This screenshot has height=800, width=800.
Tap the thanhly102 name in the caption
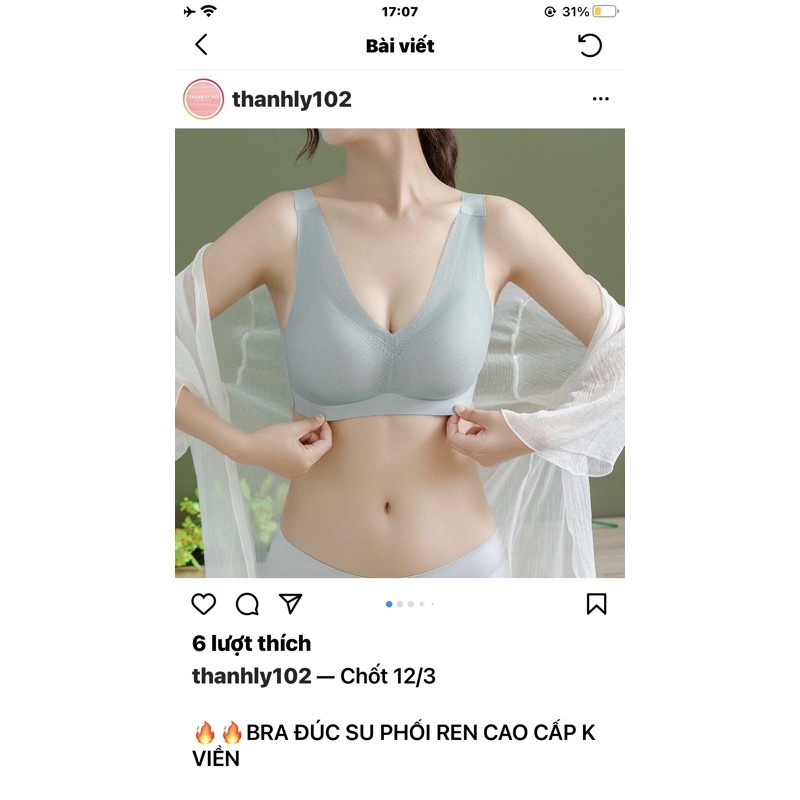tap(251, 676)
